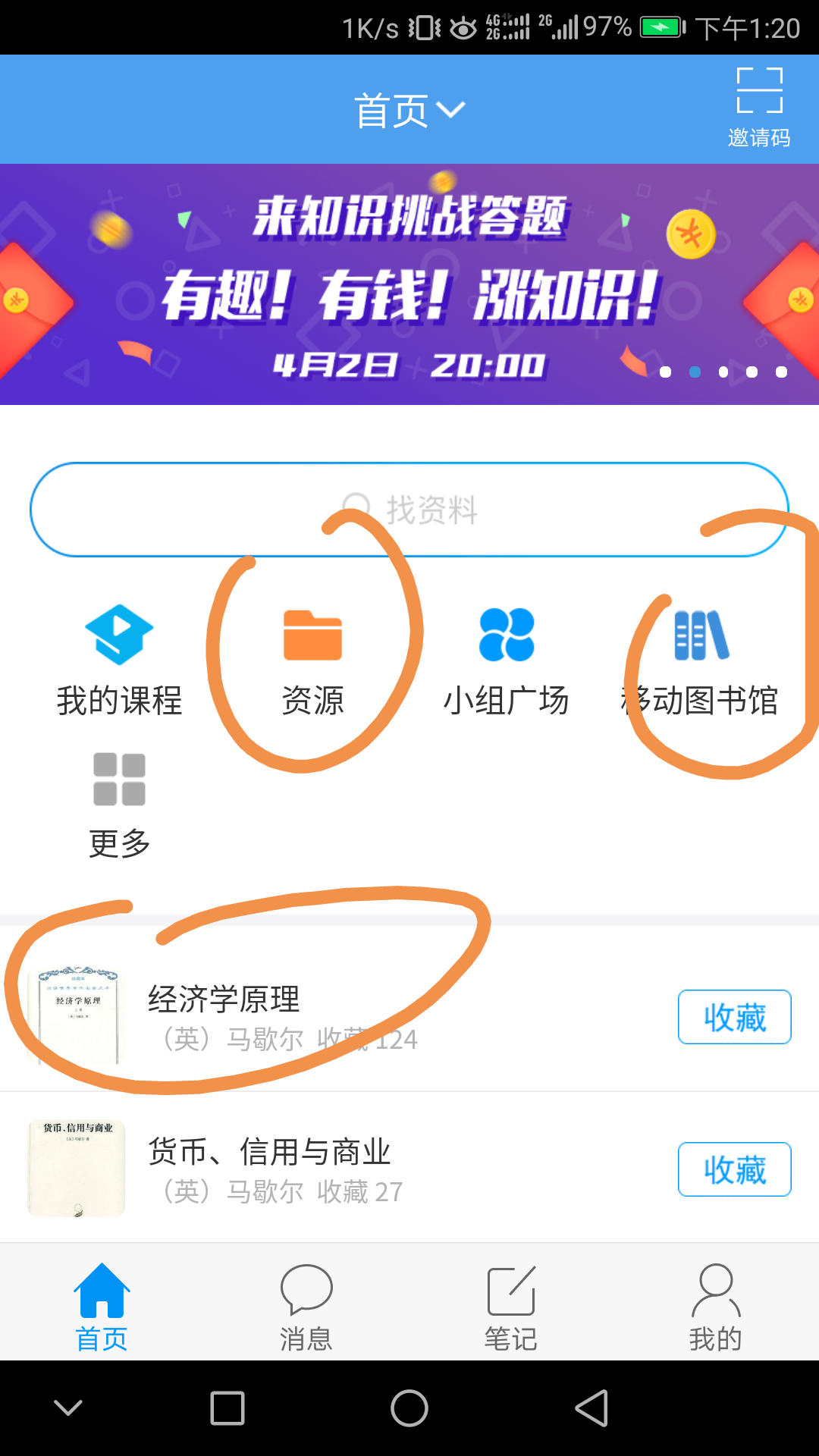
Task: Switch to the 我的 profile tab
Action: point(715,1307)
